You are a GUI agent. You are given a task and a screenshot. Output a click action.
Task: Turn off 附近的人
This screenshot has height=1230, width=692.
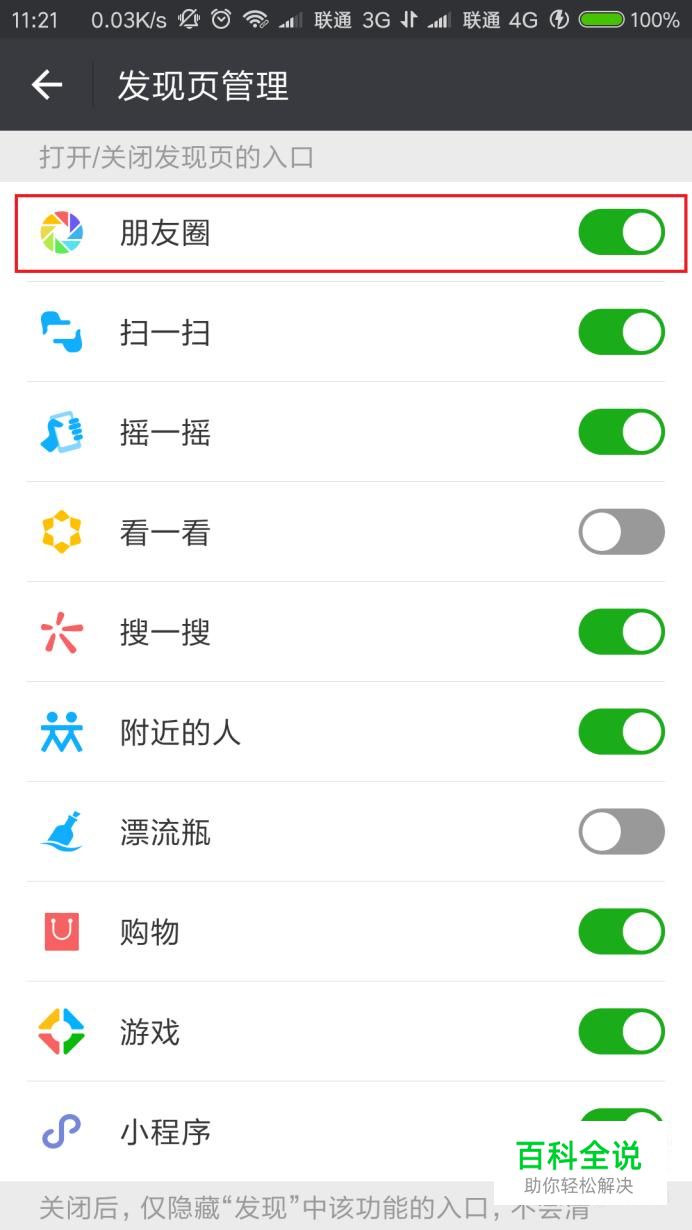click(x=621, y=732)
